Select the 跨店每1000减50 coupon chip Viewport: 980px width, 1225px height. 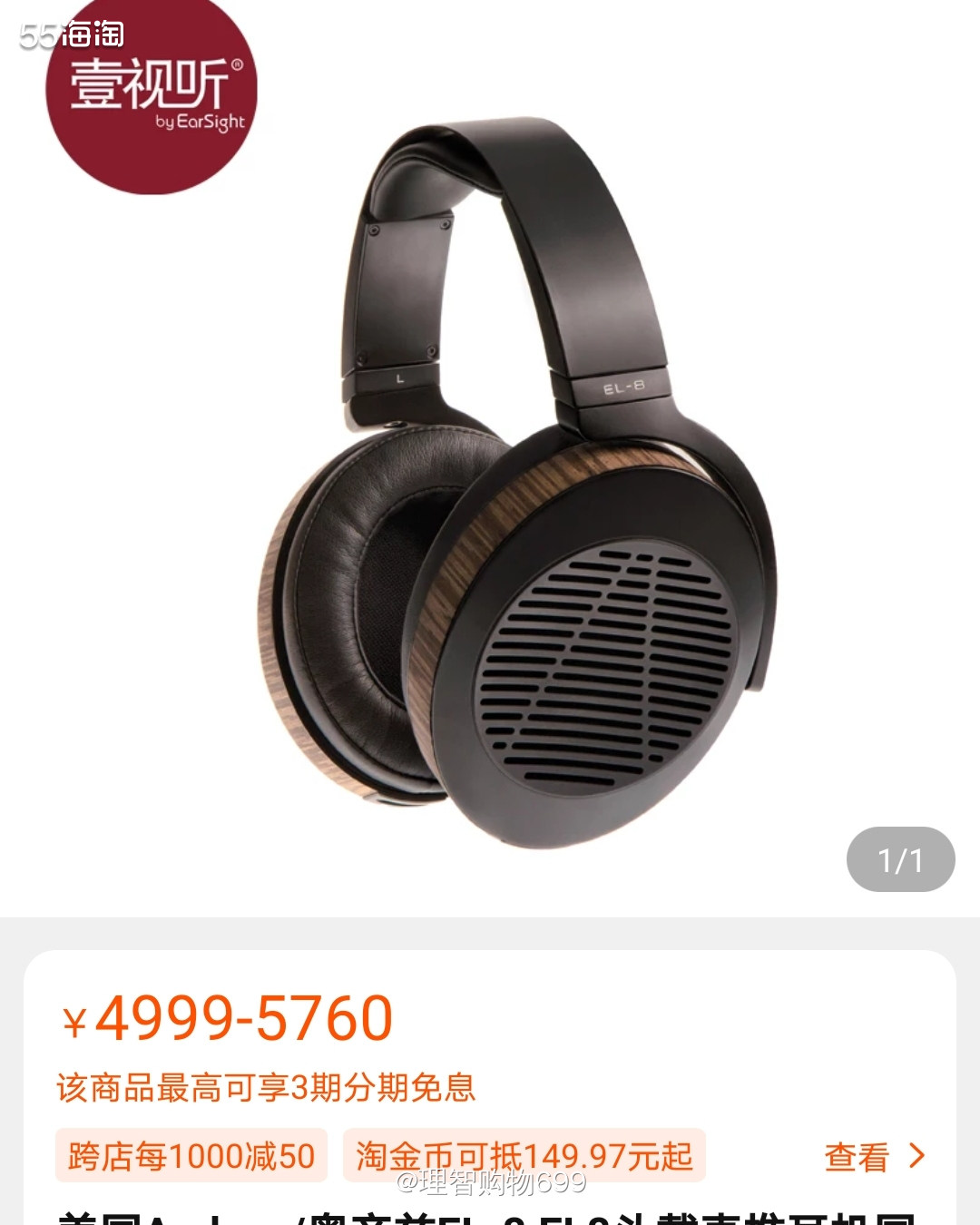[191, 1157]
